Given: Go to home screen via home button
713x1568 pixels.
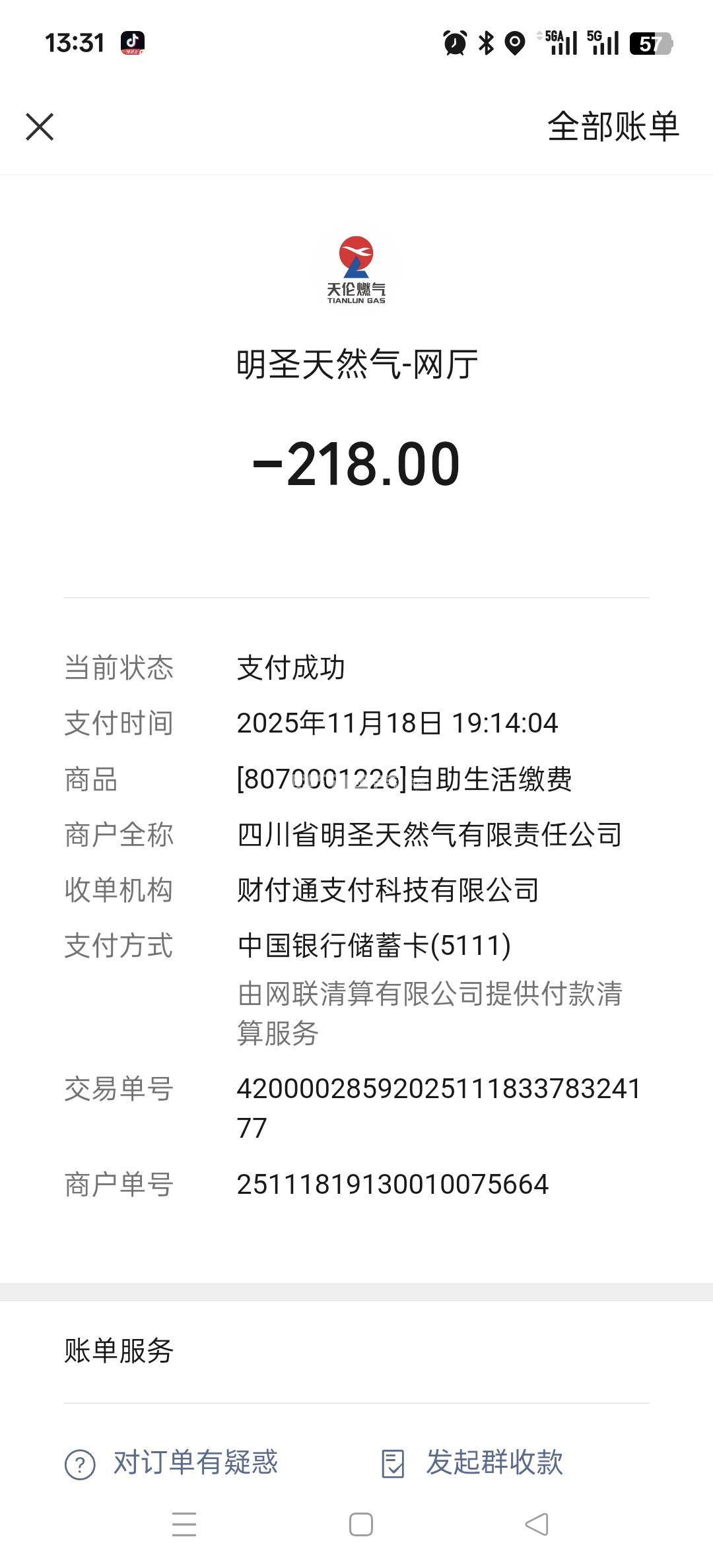Looking at the screenshot, I should [x=360, y=1524].
